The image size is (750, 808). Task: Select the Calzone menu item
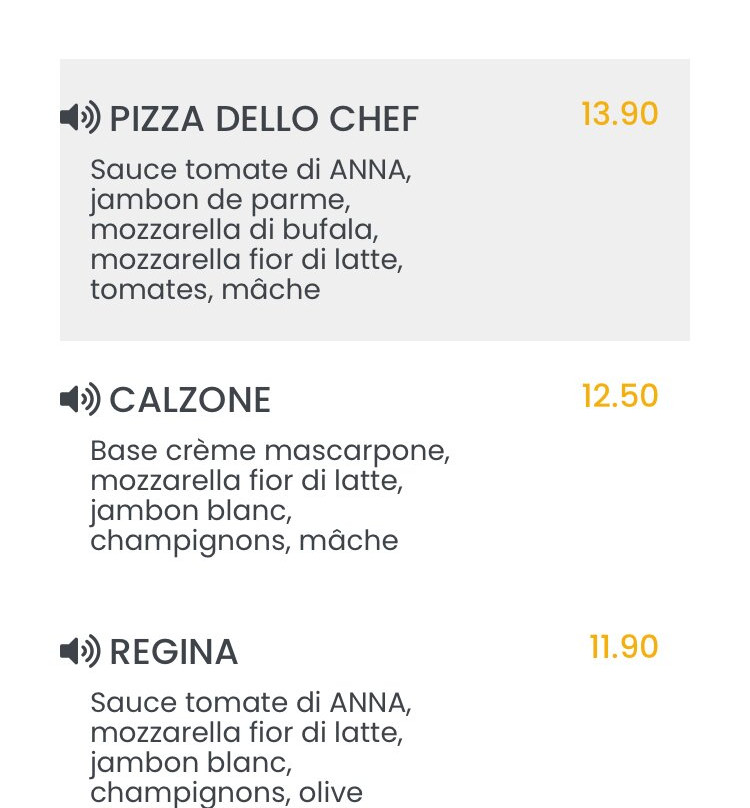point(190,401)
